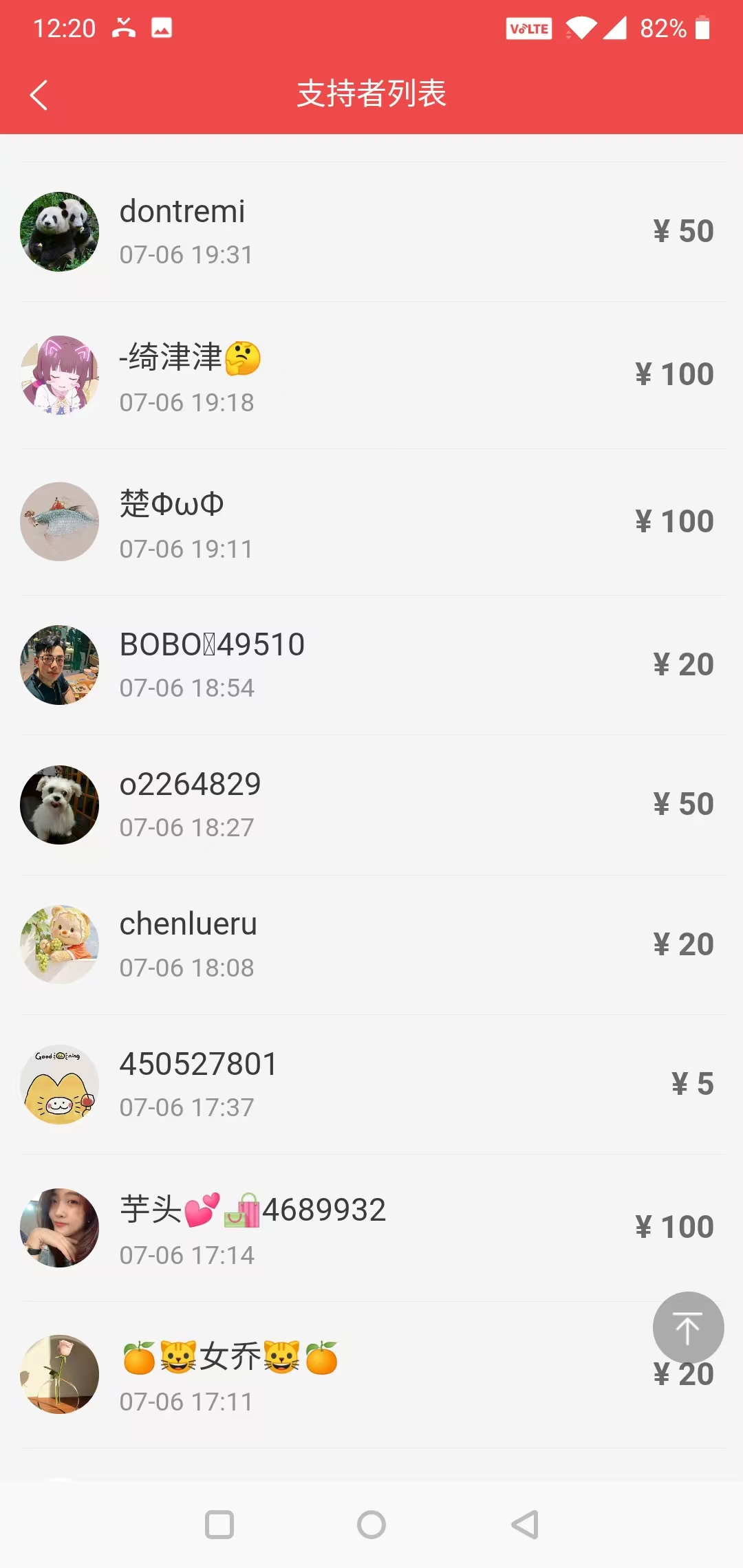Select the -绮津津 supporter row

(x=371, y=375)
